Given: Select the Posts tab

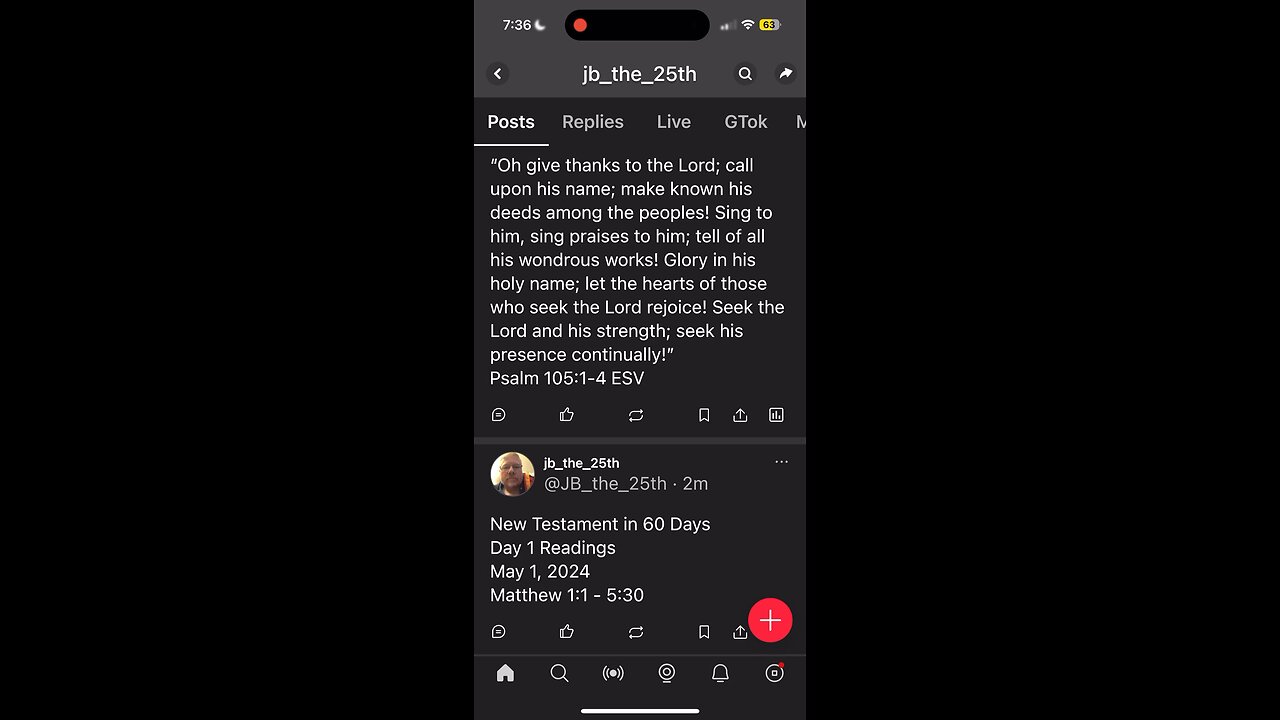Looking at the screenshot, I should tap(511, 122).
